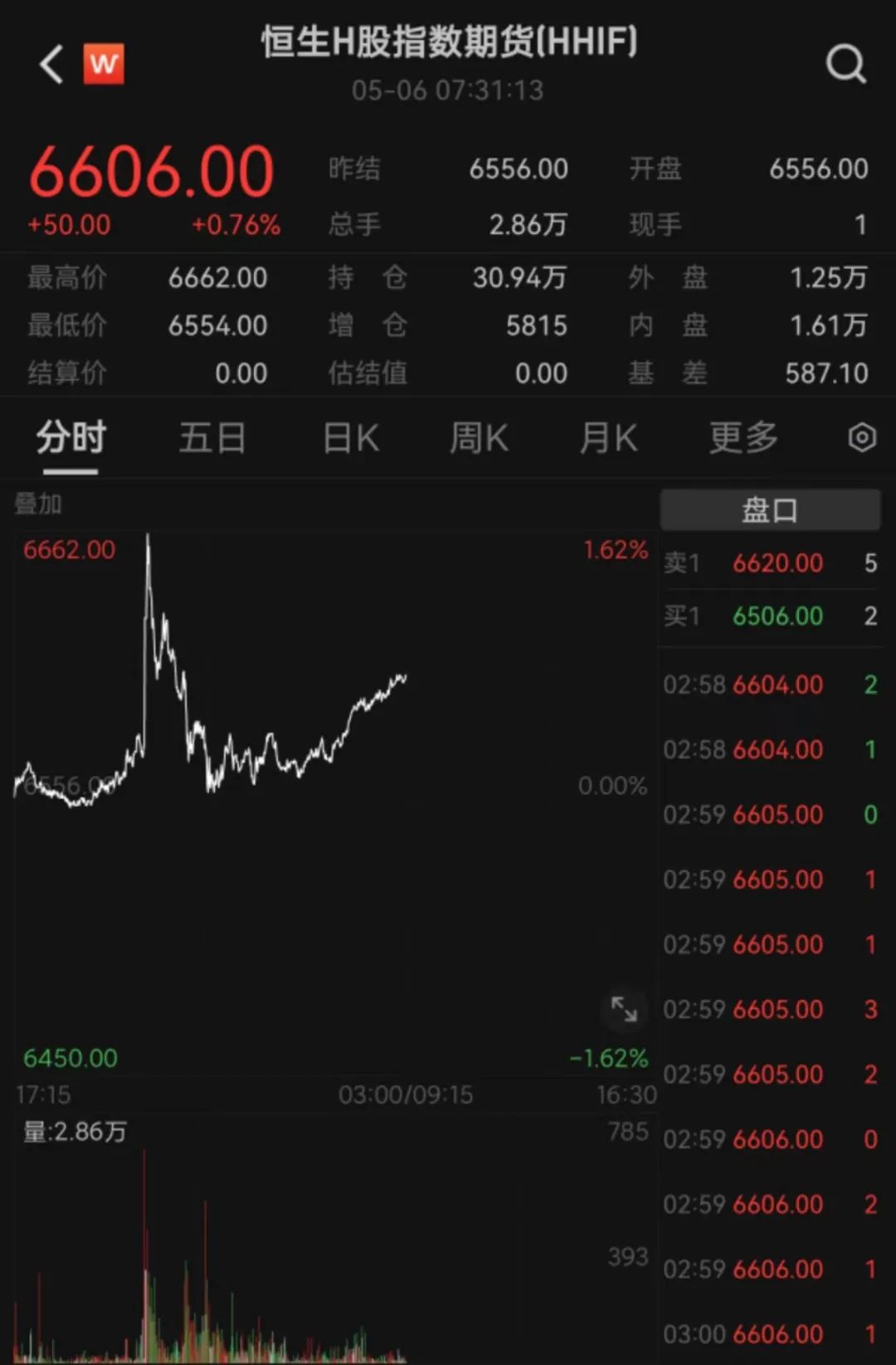Expand the chart to full screen
The image size is (896, 1365).
pyautogui.click(x=623, y=1009)
